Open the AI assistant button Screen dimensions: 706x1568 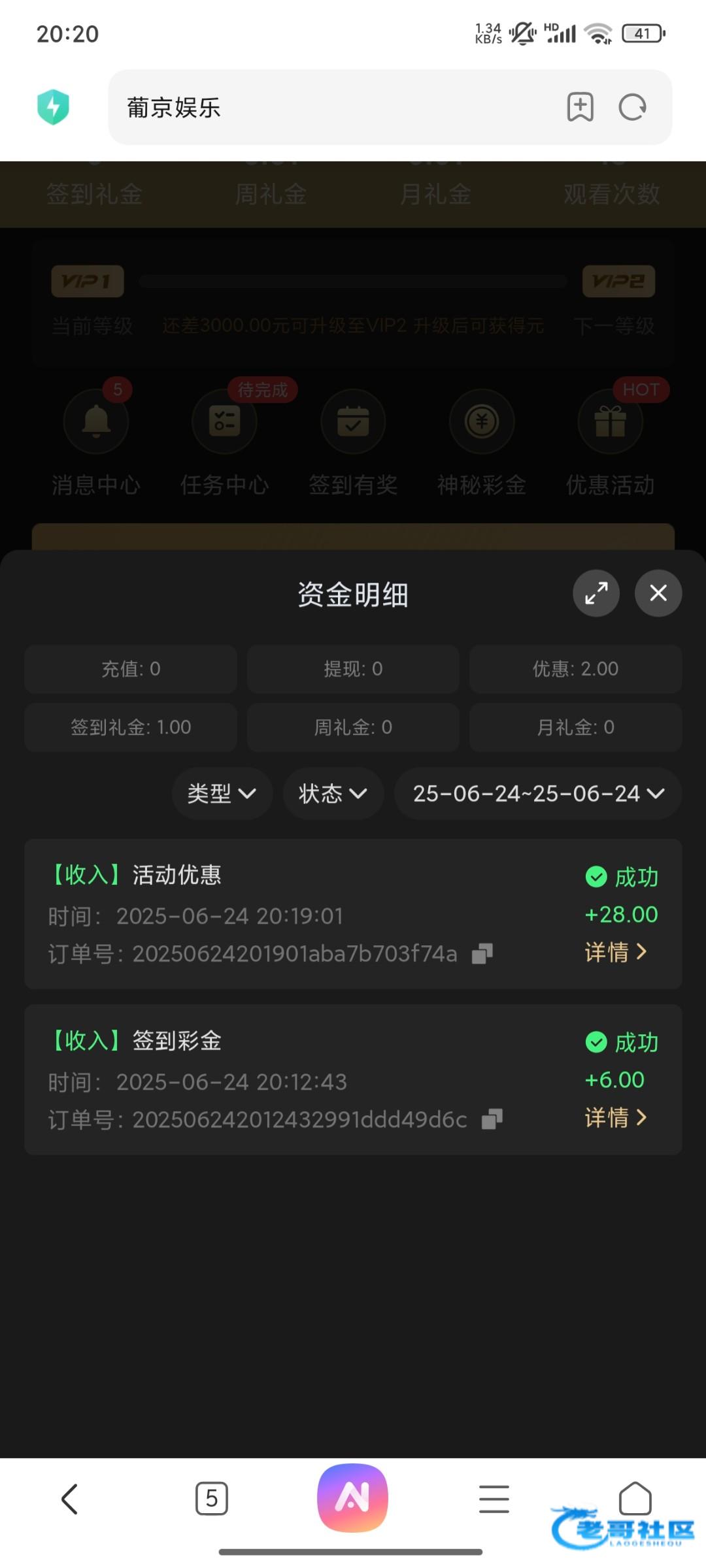pos(353,1497)
